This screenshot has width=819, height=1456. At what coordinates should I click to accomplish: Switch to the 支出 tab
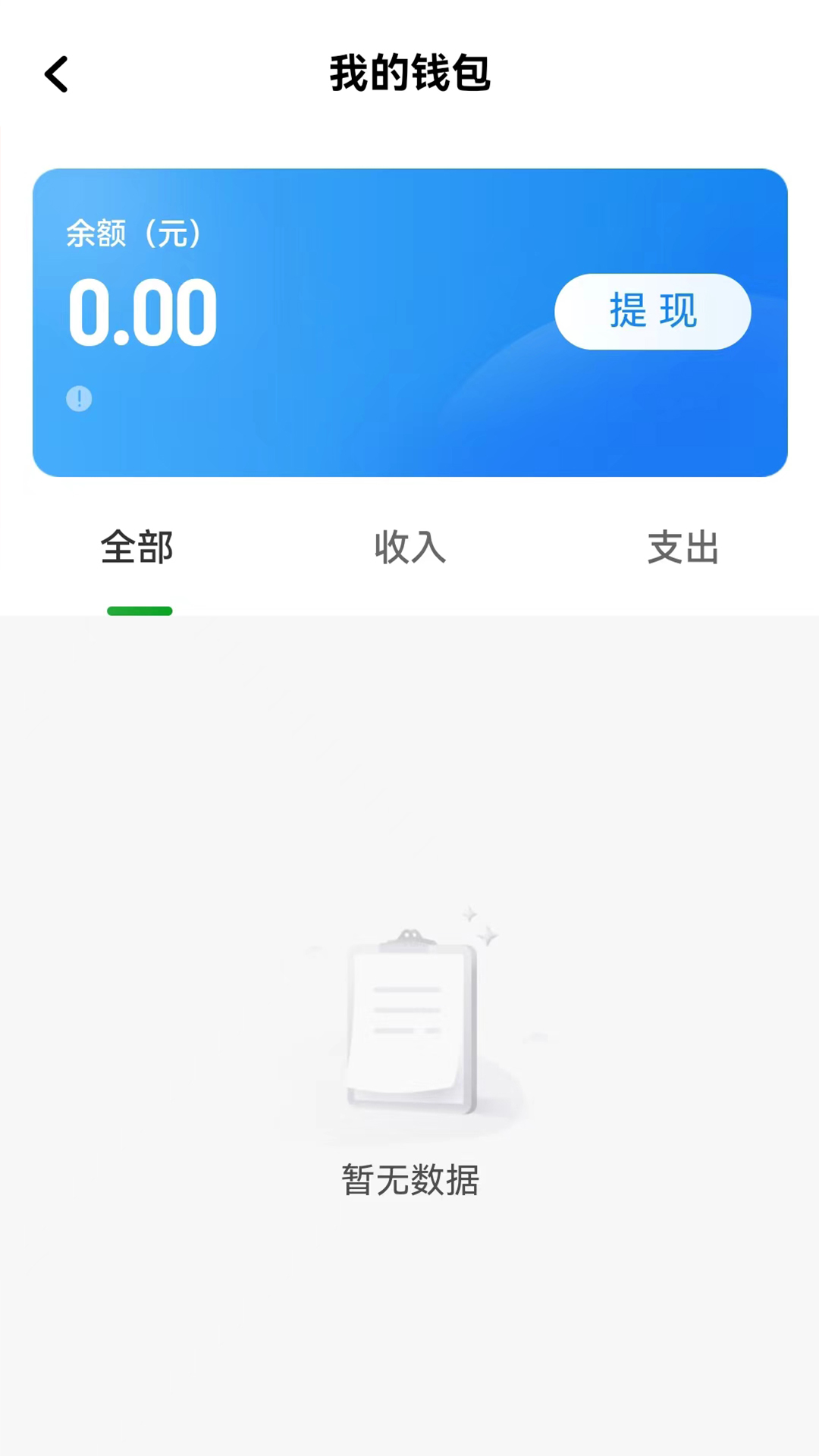(682, 549)
